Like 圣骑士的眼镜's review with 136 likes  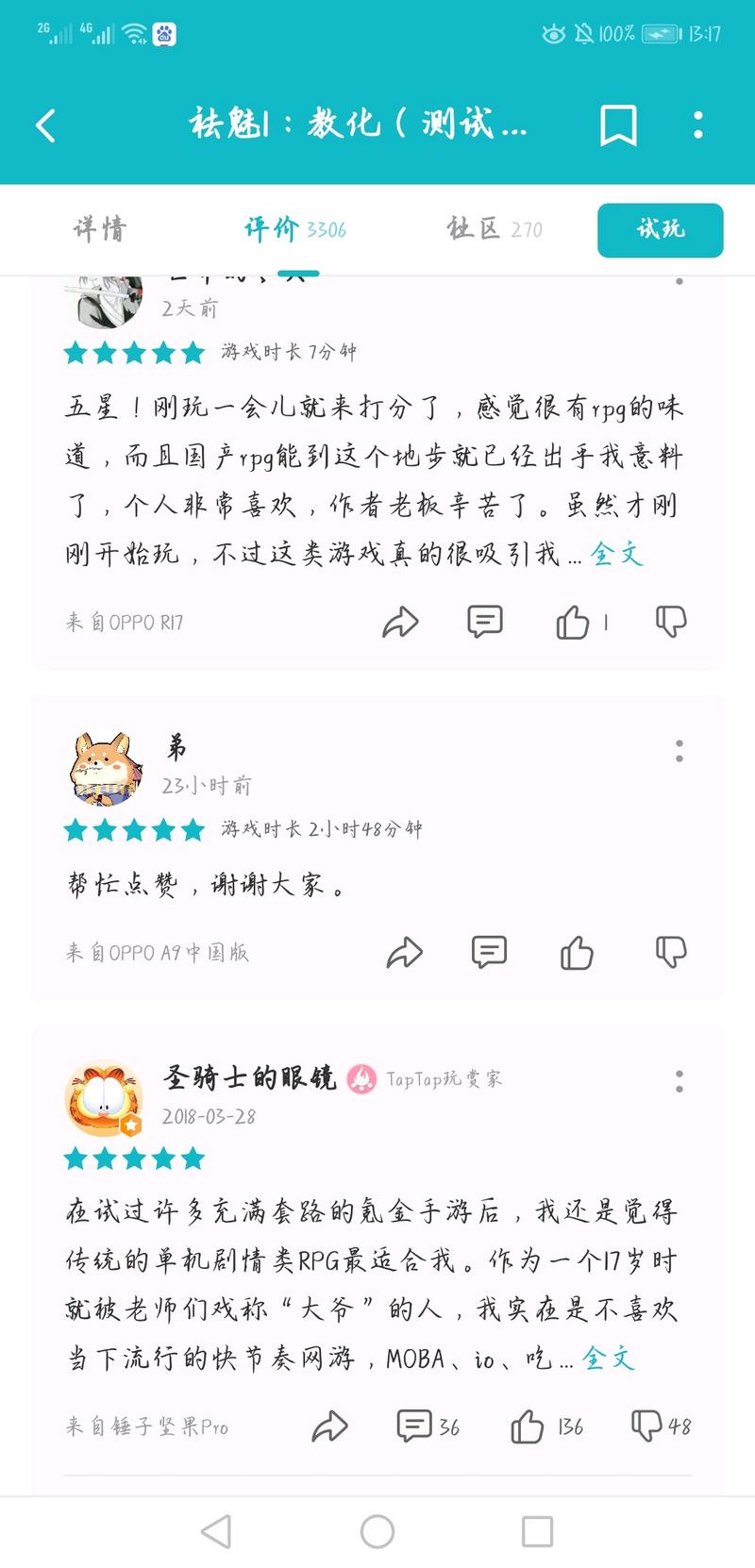[x=528, y=1426]
